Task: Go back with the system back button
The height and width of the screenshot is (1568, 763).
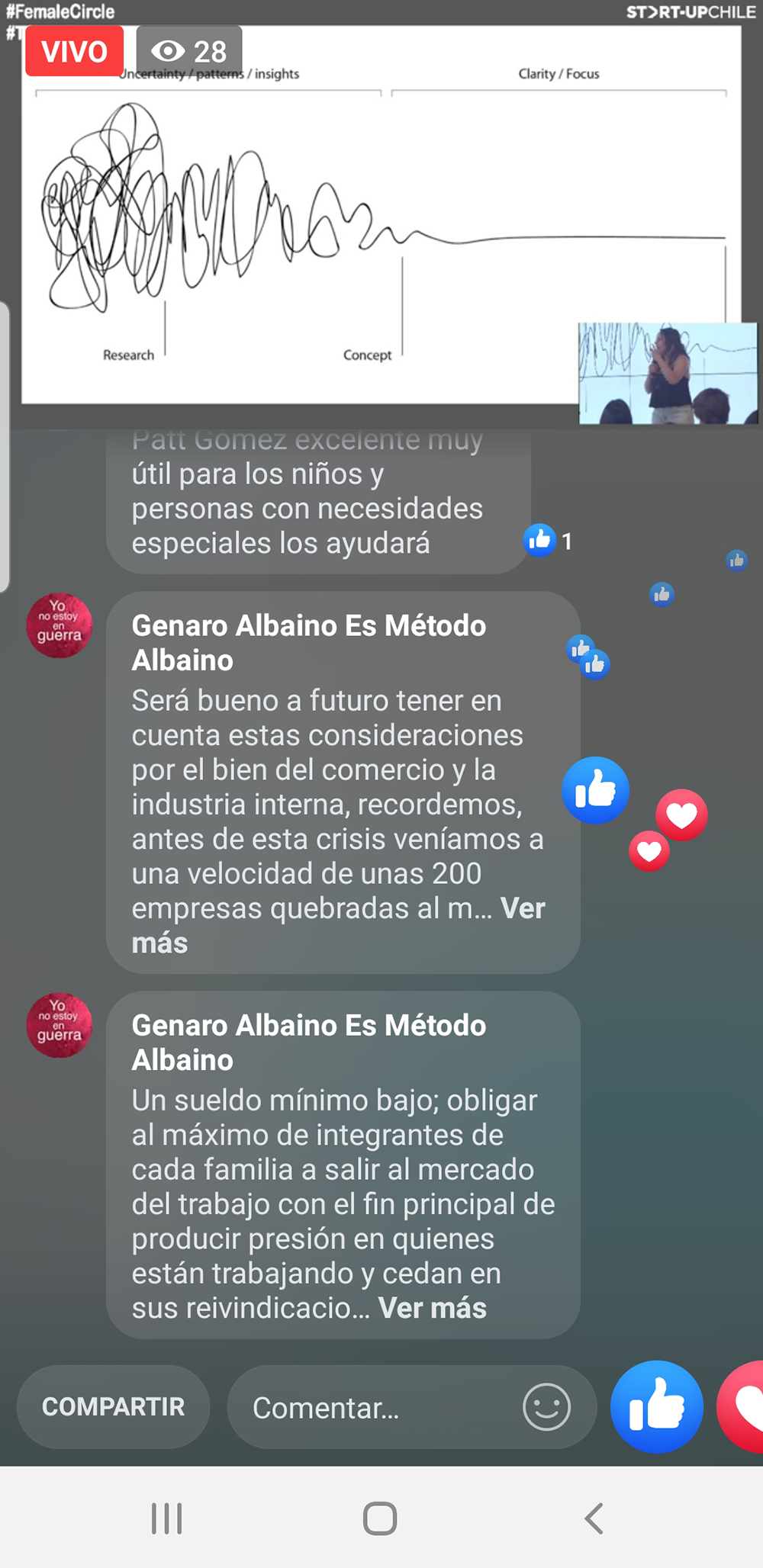Action: (594, 1518)
